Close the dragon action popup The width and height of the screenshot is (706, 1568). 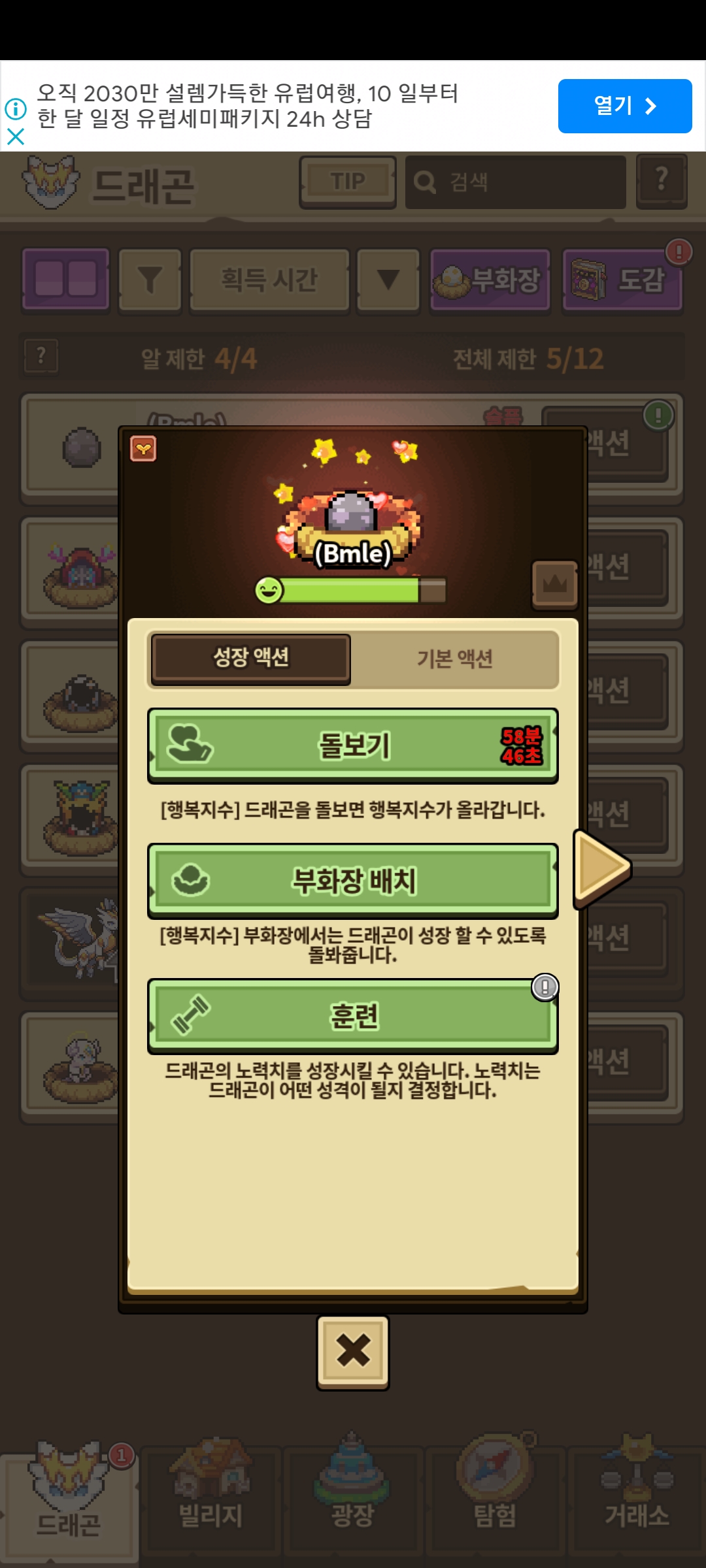coord(353,1352)
